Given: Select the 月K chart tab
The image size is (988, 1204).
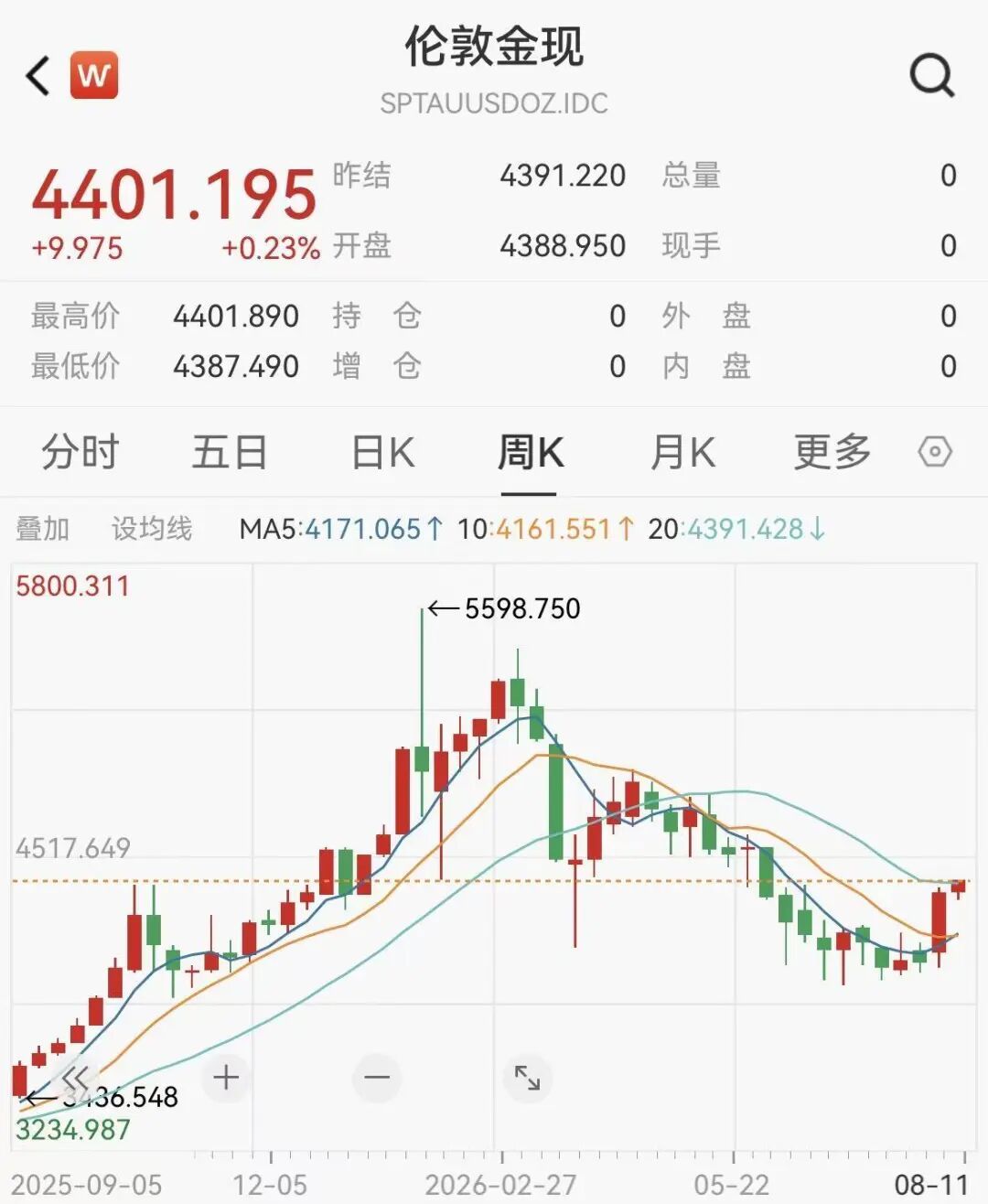Looking at the screenshot, I should [x=682, y=452].
